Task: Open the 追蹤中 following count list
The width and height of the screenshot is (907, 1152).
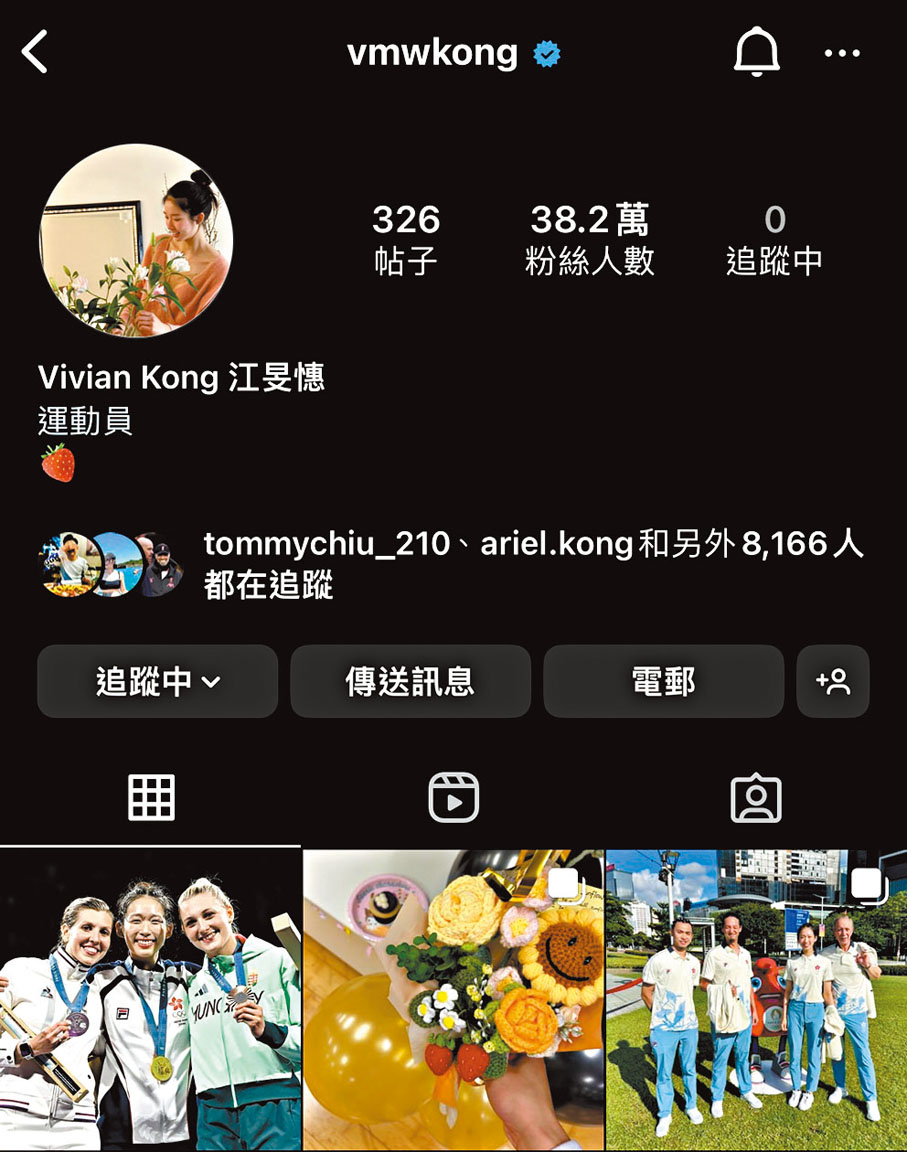Action: [x=774, y=239]
